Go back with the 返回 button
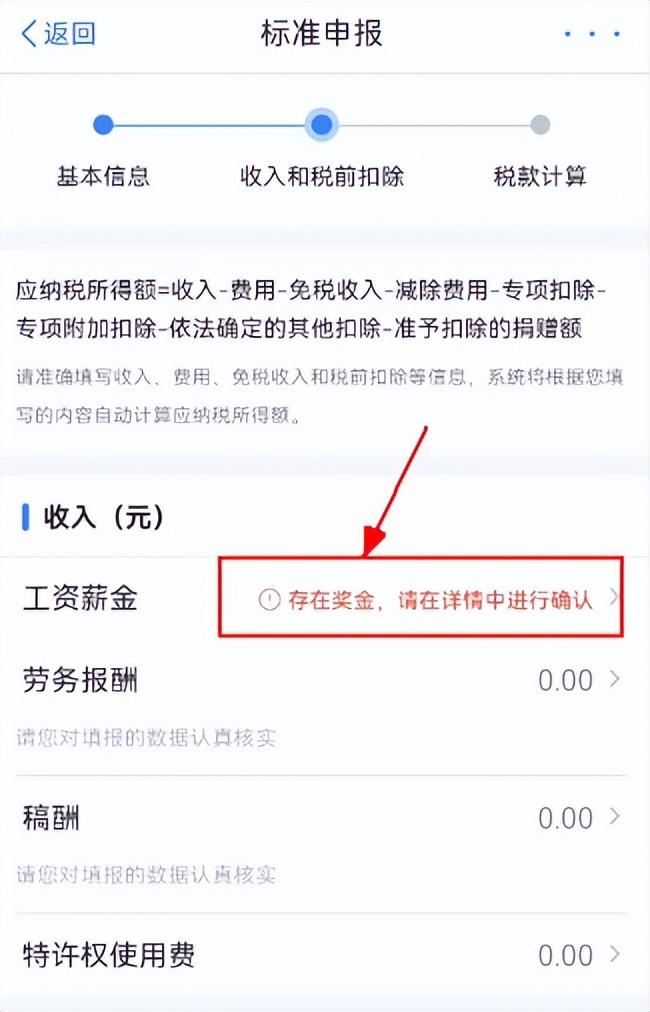The height and width of the screenshot is (1012, 650). [x=58, y=34]
